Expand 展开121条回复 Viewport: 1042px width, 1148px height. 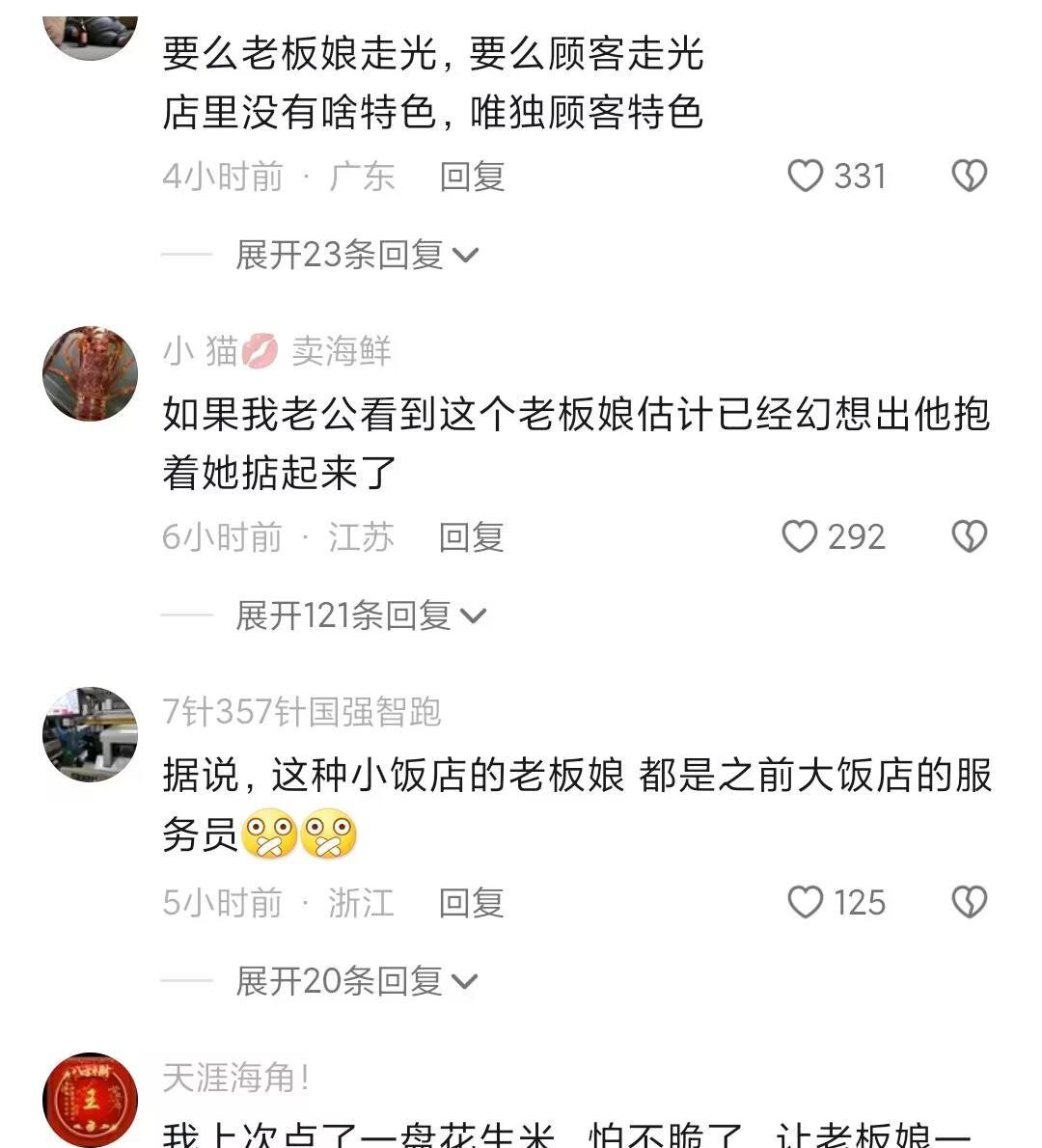coord(361,615)
